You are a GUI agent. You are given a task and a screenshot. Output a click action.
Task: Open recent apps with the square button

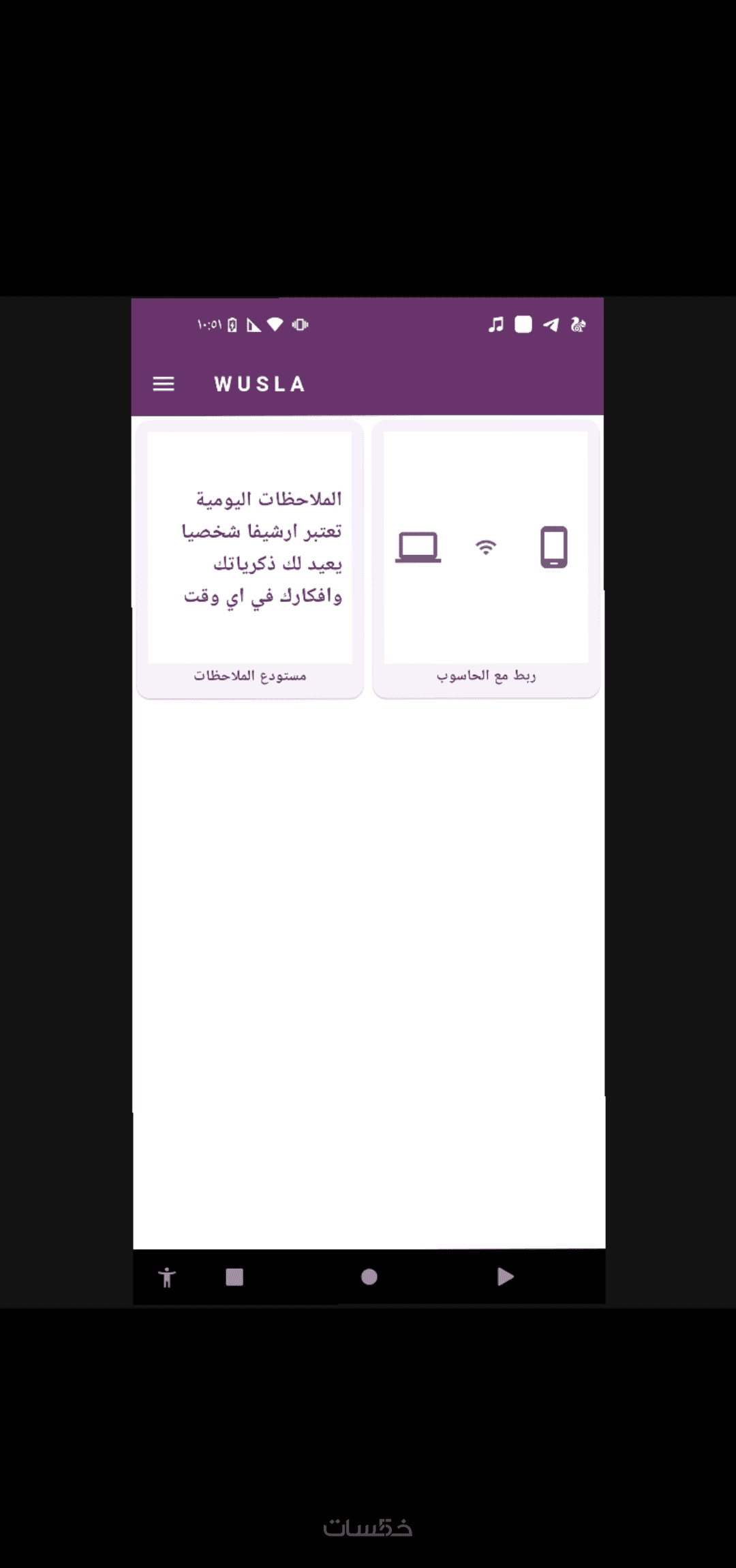[x=234, y=1277]
